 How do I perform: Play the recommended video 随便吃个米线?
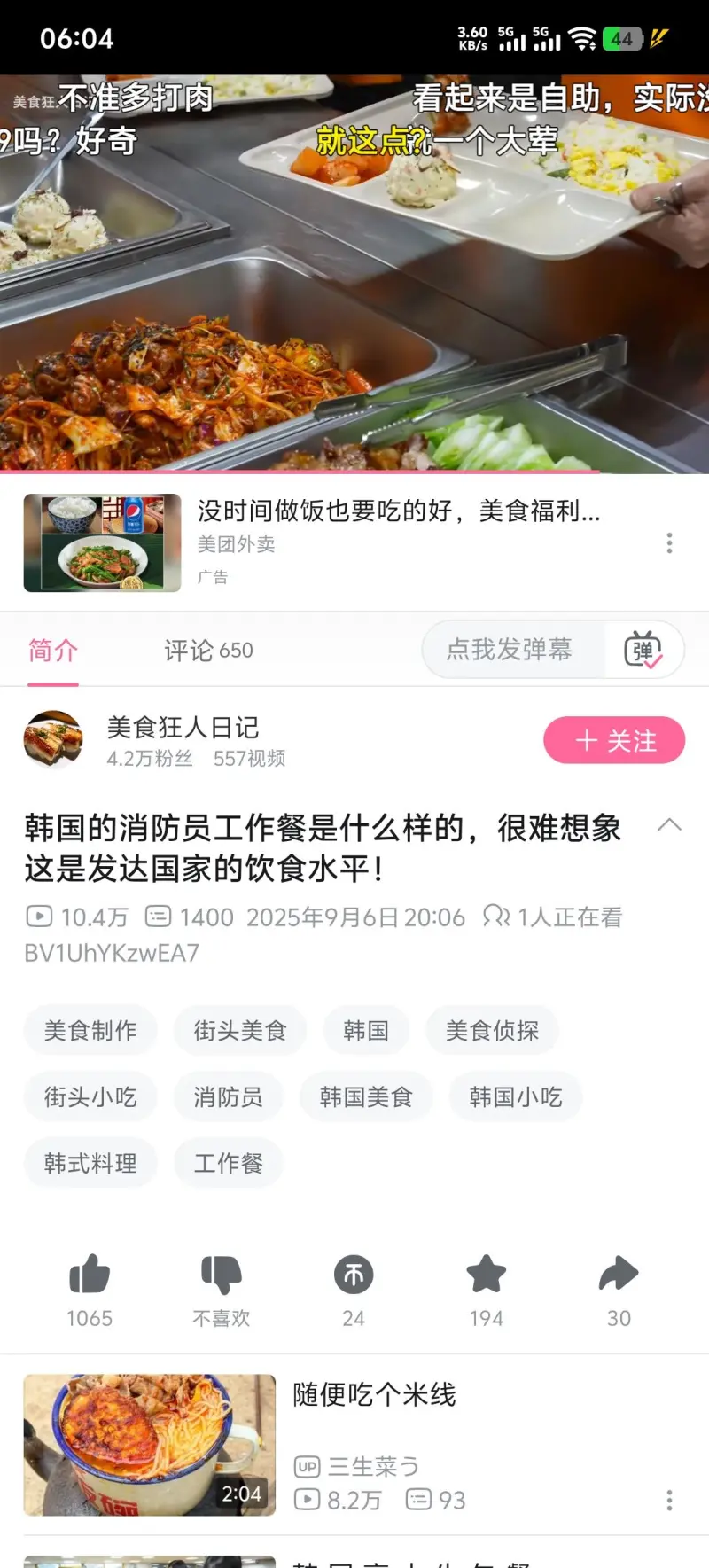149,1445
